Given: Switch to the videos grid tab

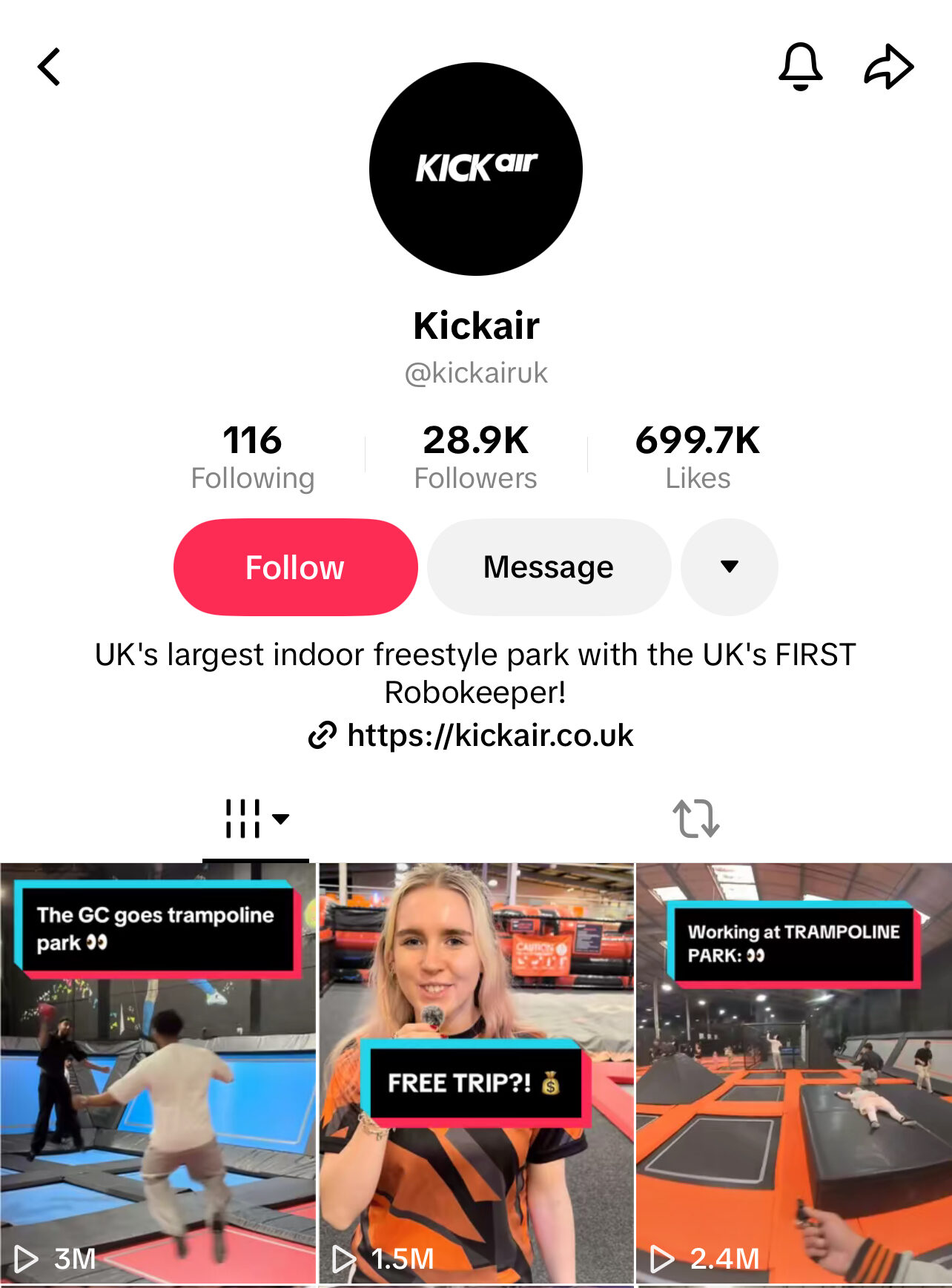Looking at the screenshot, I should coord(256,819).
